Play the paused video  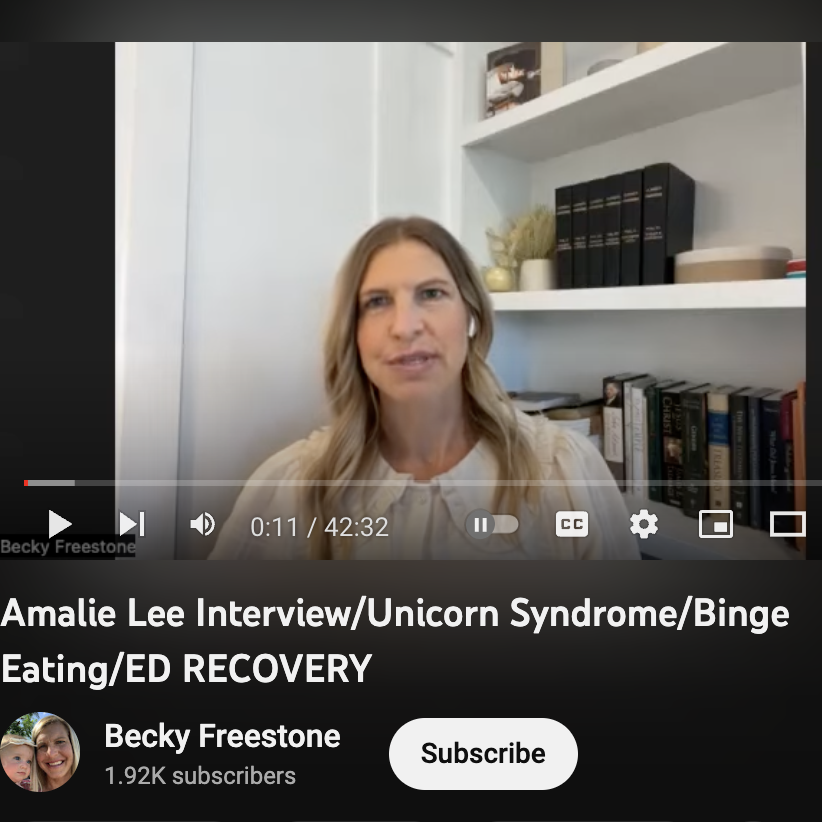click(x=59, y=524)
